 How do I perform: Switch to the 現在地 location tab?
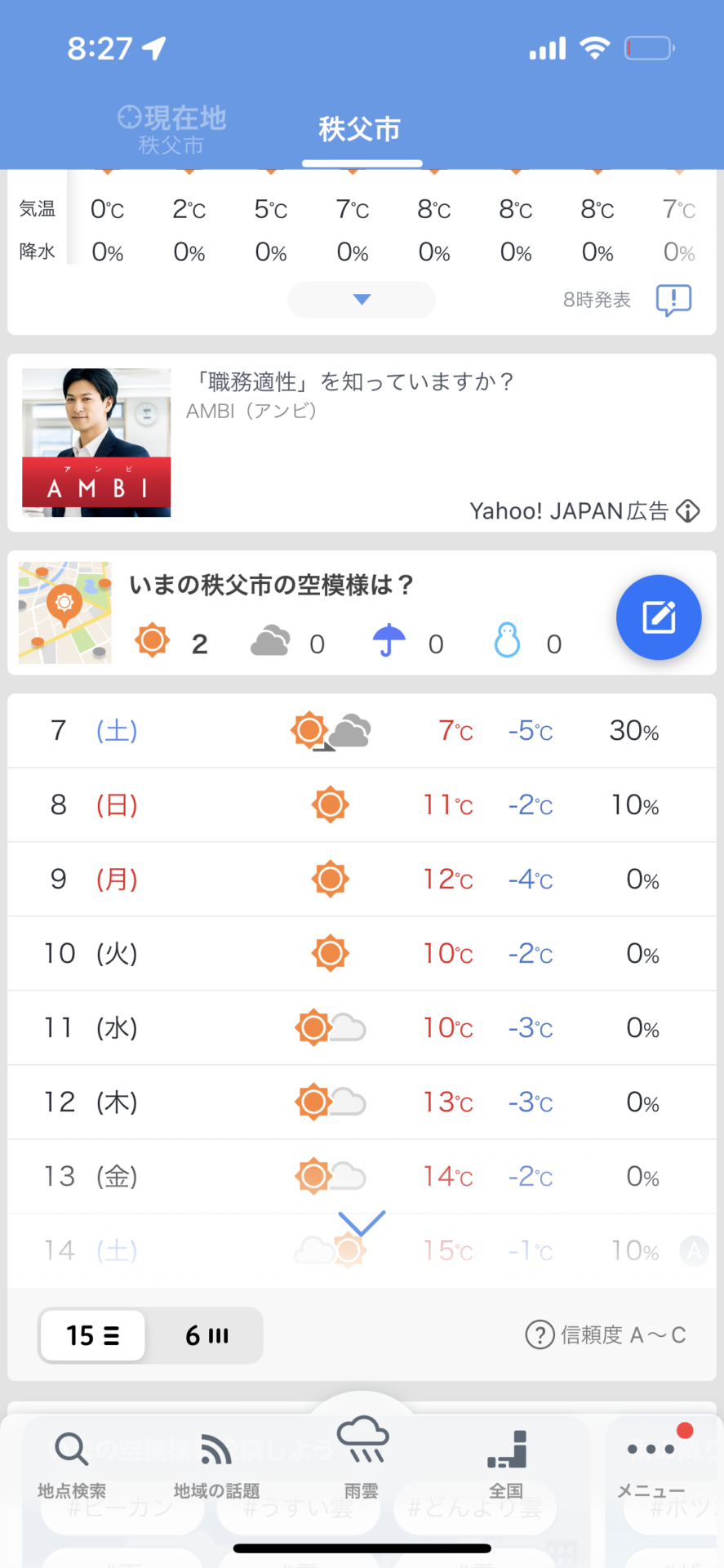click(171, 129)
